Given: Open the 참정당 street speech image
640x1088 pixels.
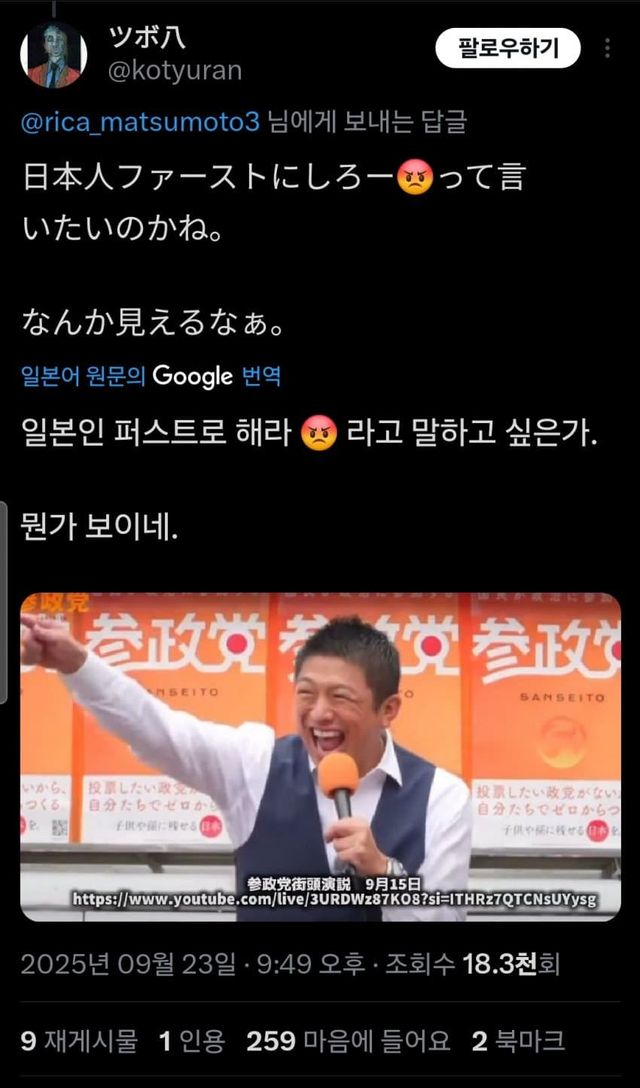Looking at the screenshot, I should 320,756.
